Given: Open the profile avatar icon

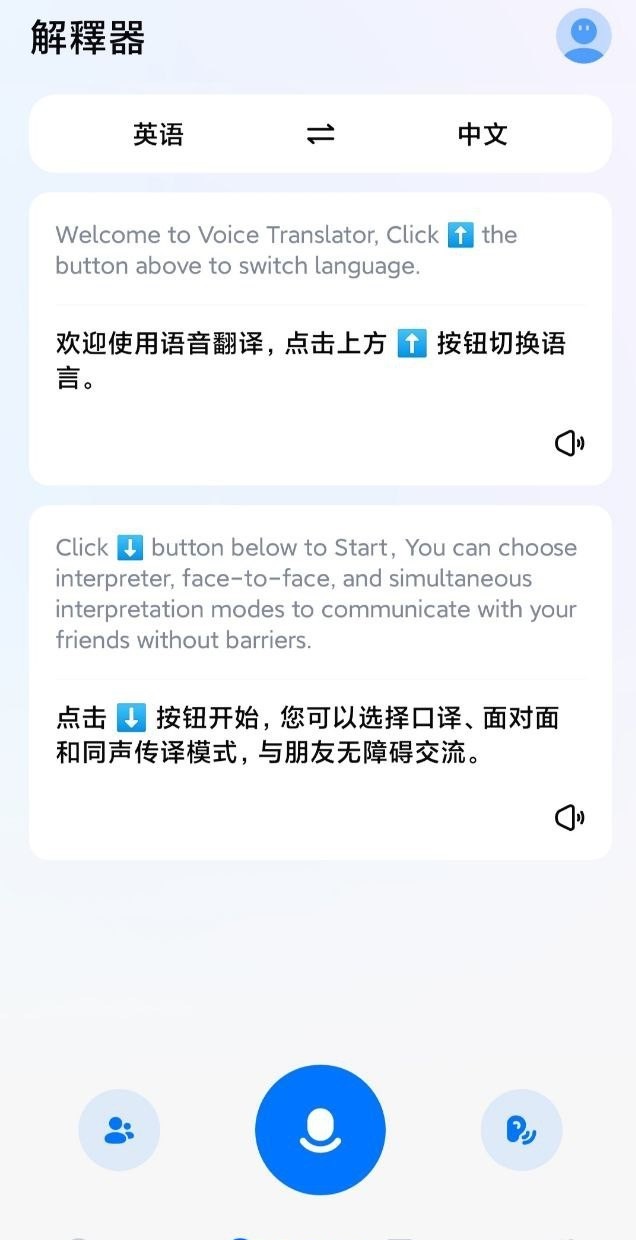Looking at the screenshot, I should tap(583, 36).
